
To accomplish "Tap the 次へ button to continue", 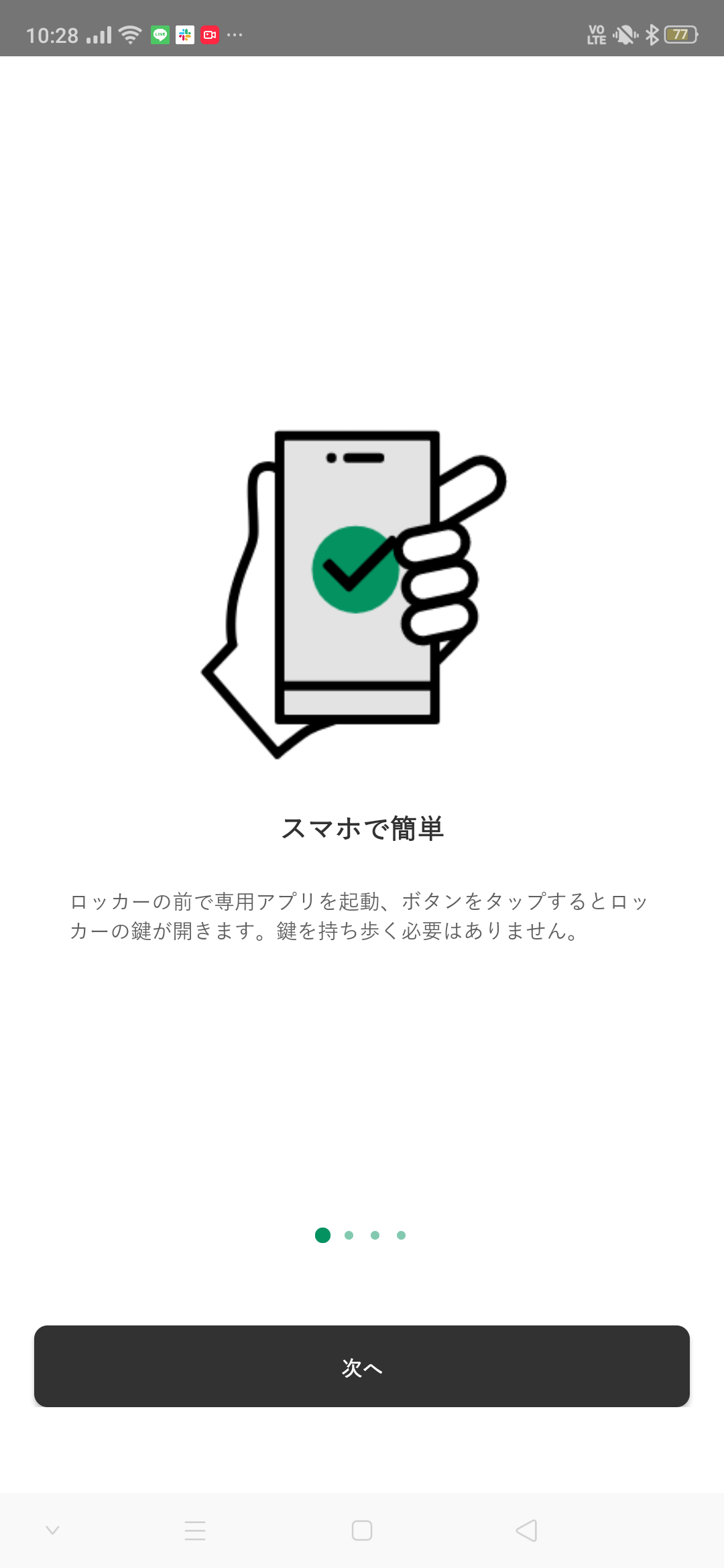I will (362, 1366).
